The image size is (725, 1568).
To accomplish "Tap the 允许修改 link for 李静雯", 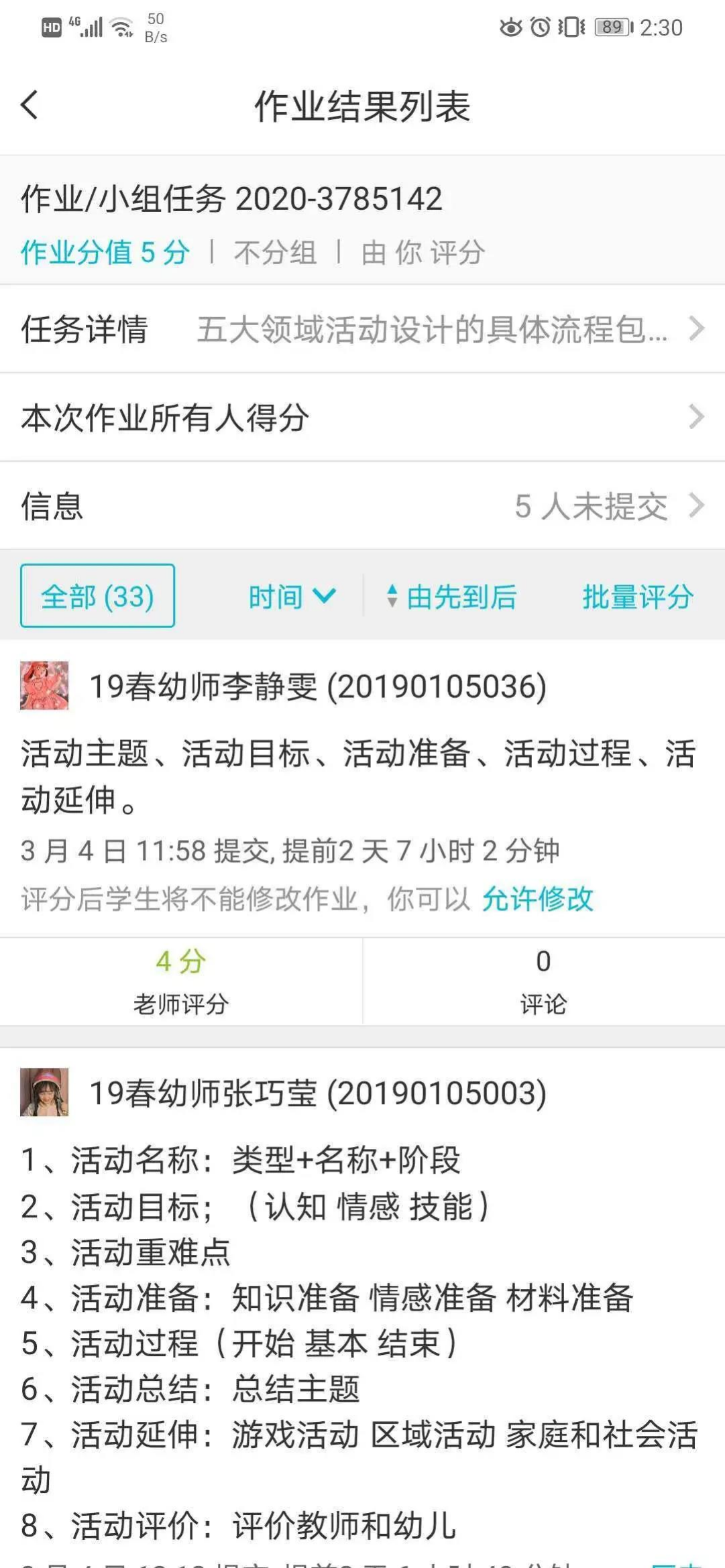I will (x=537, y=899).
